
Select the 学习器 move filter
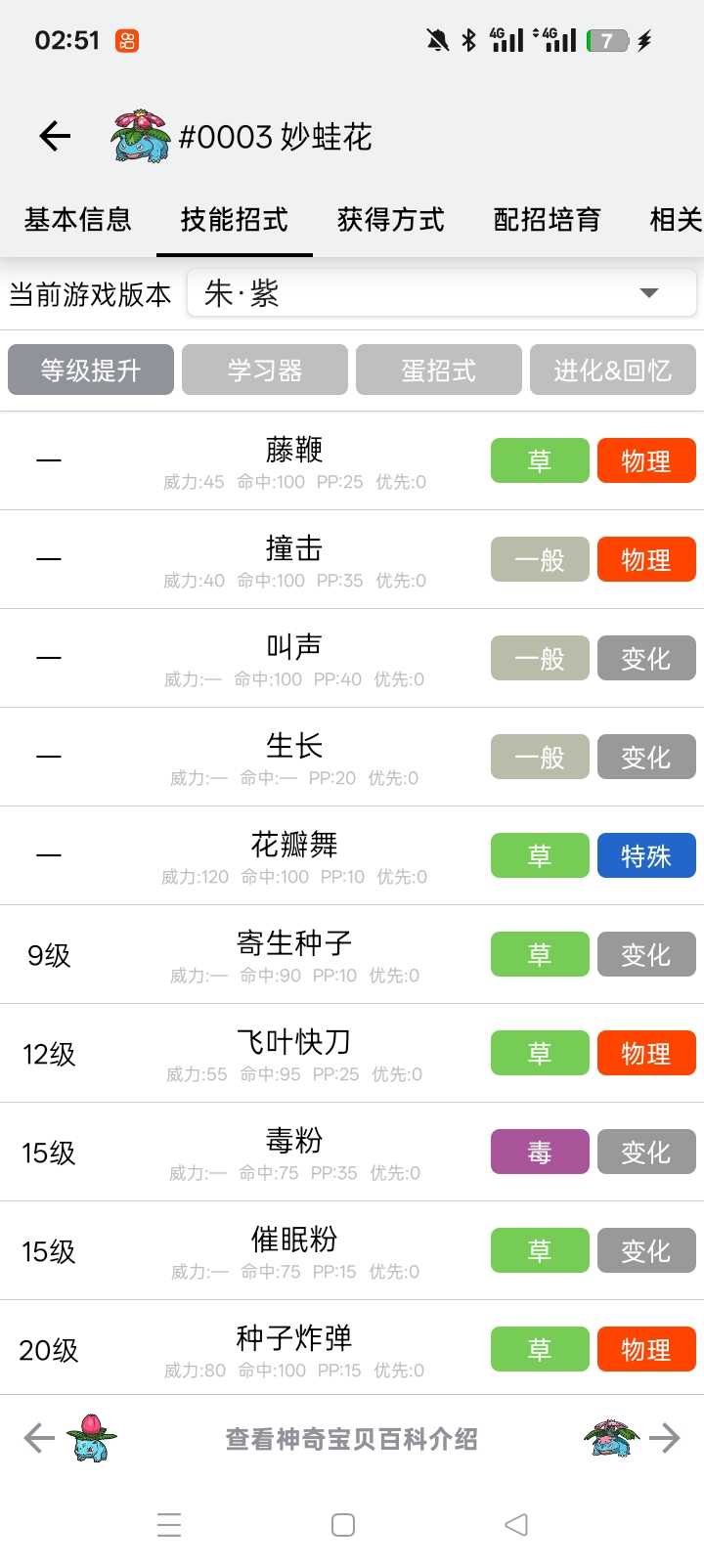[265, 370]
